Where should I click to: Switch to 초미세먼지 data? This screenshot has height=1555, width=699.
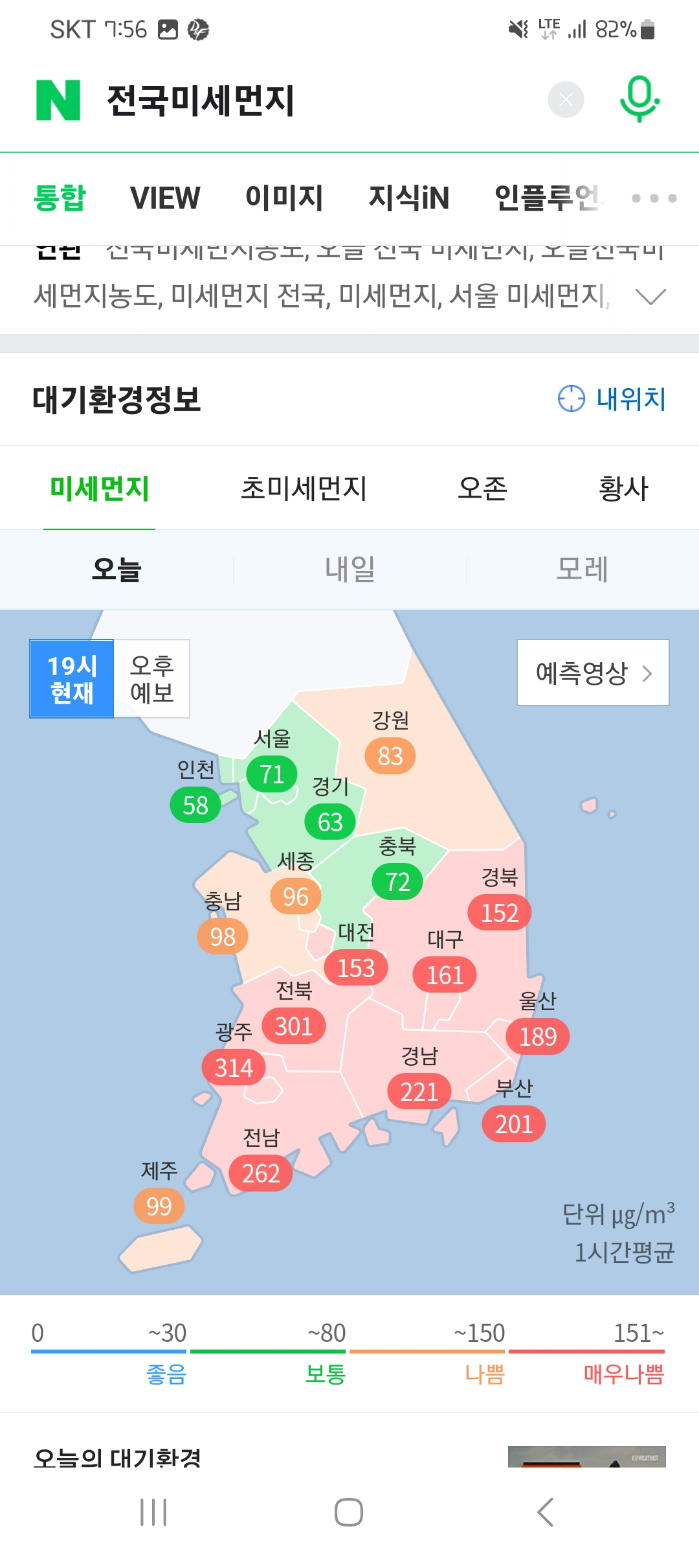tap(303, 488)
